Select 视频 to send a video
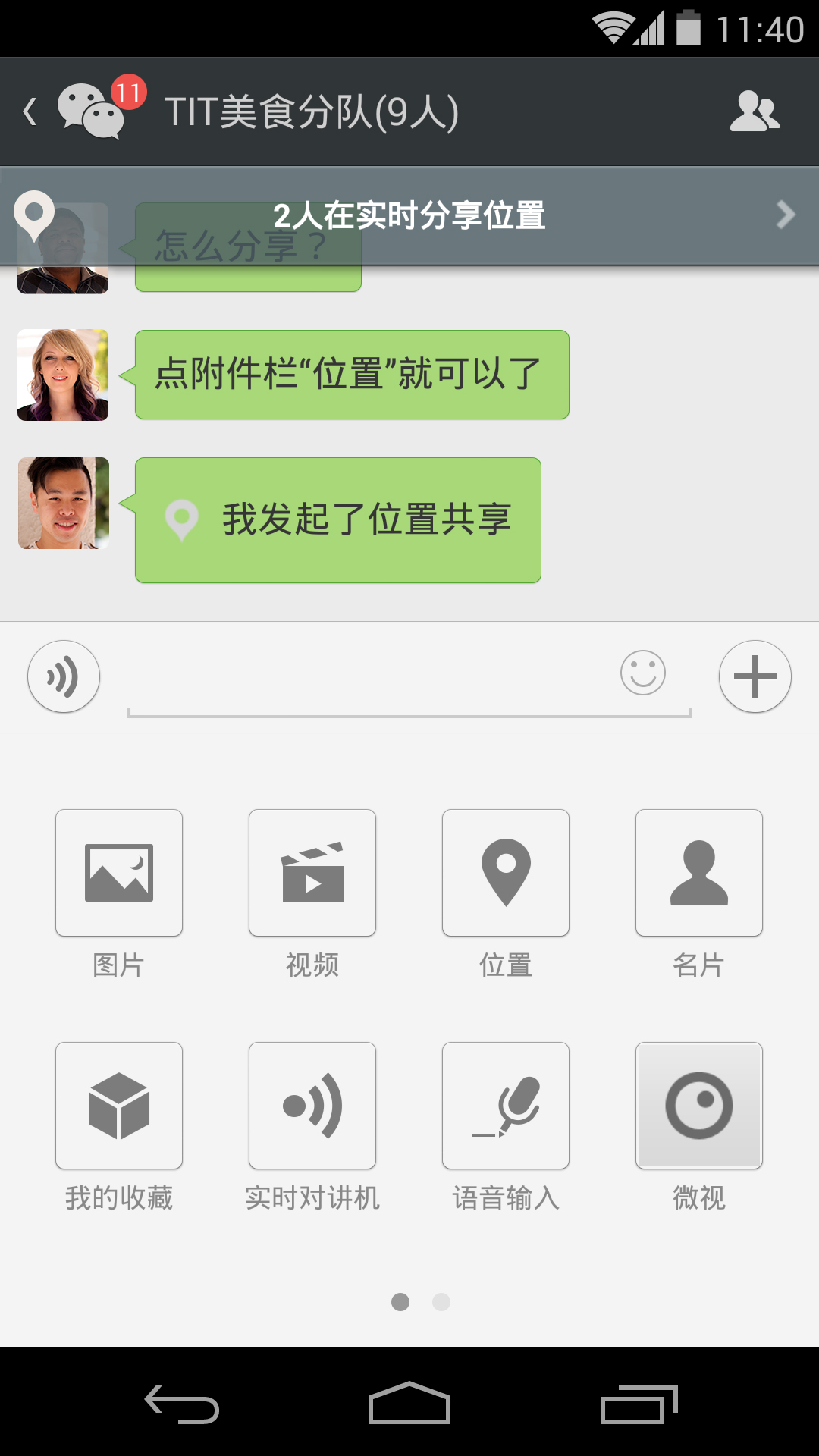Viewport: 819px width, 1456px height. (x=312, y=873)
